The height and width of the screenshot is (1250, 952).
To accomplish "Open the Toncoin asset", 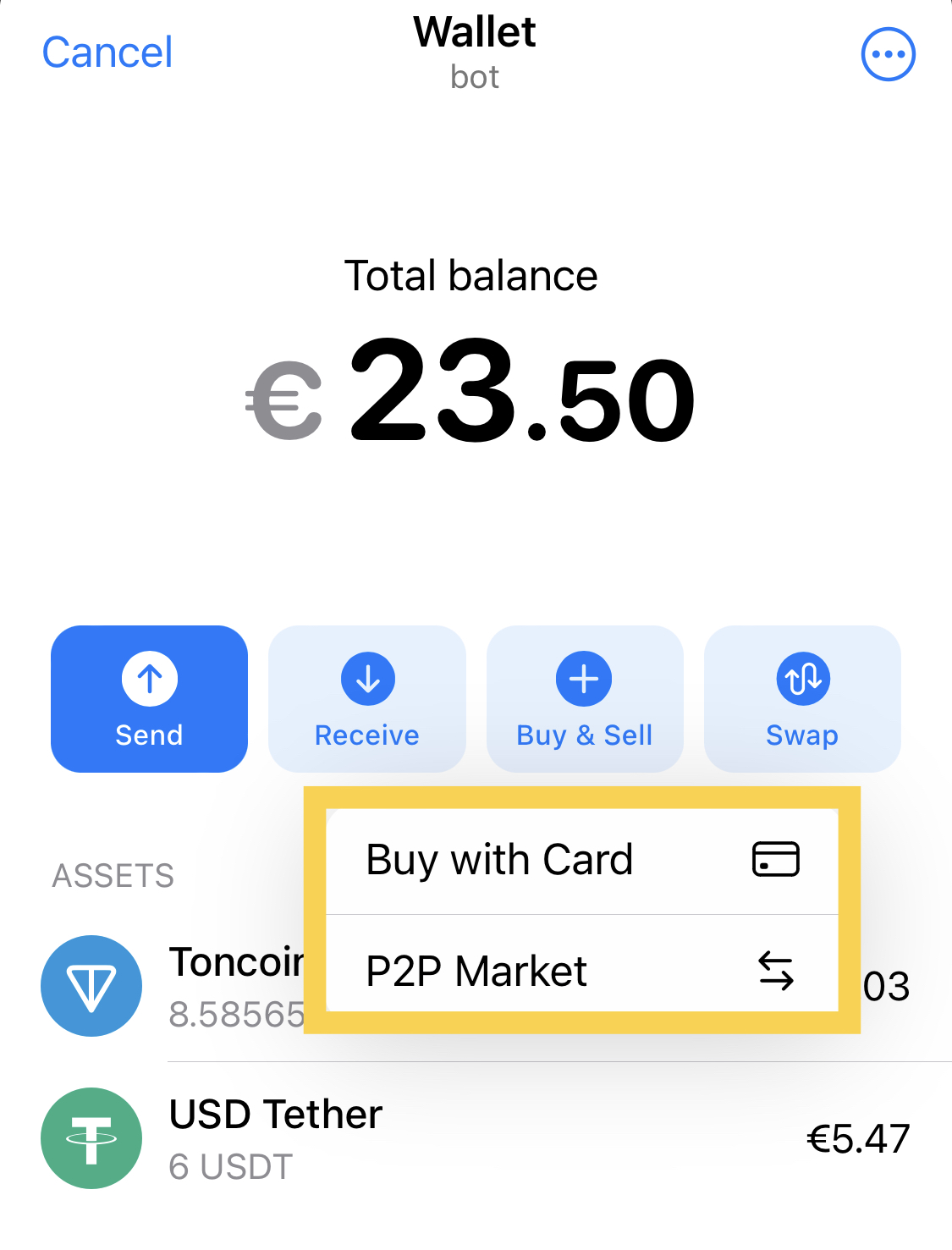I will coord(169,986).
